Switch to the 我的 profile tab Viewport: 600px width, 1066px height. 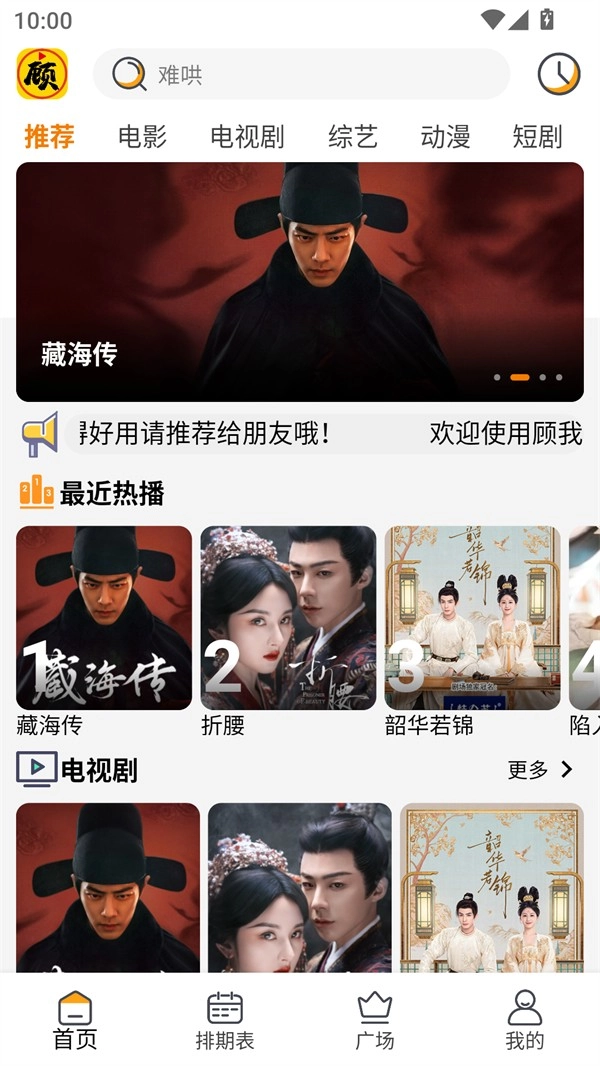click(525, 1020)
